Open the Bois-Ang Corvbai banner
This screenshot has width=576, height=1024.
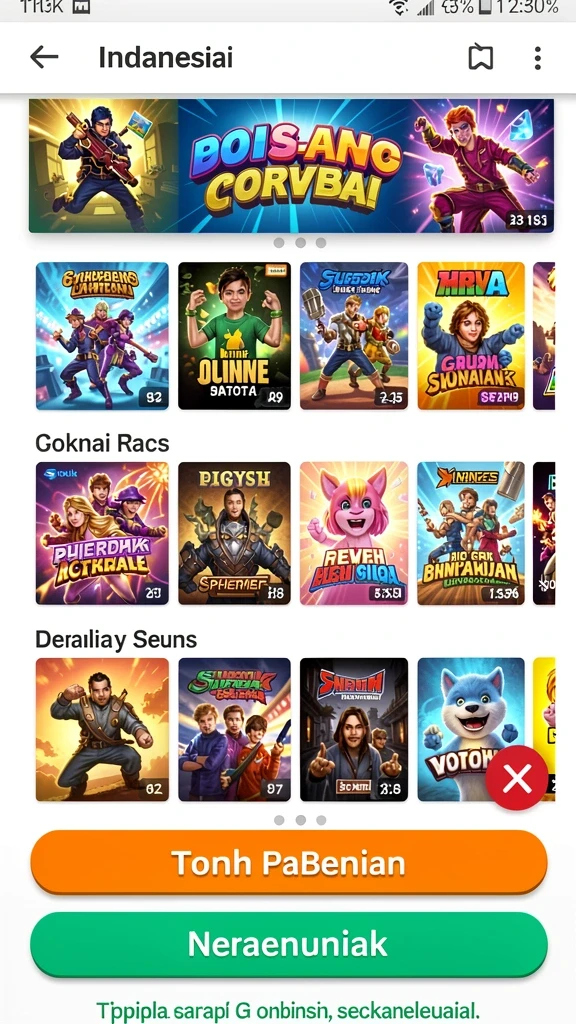(291, 166)
